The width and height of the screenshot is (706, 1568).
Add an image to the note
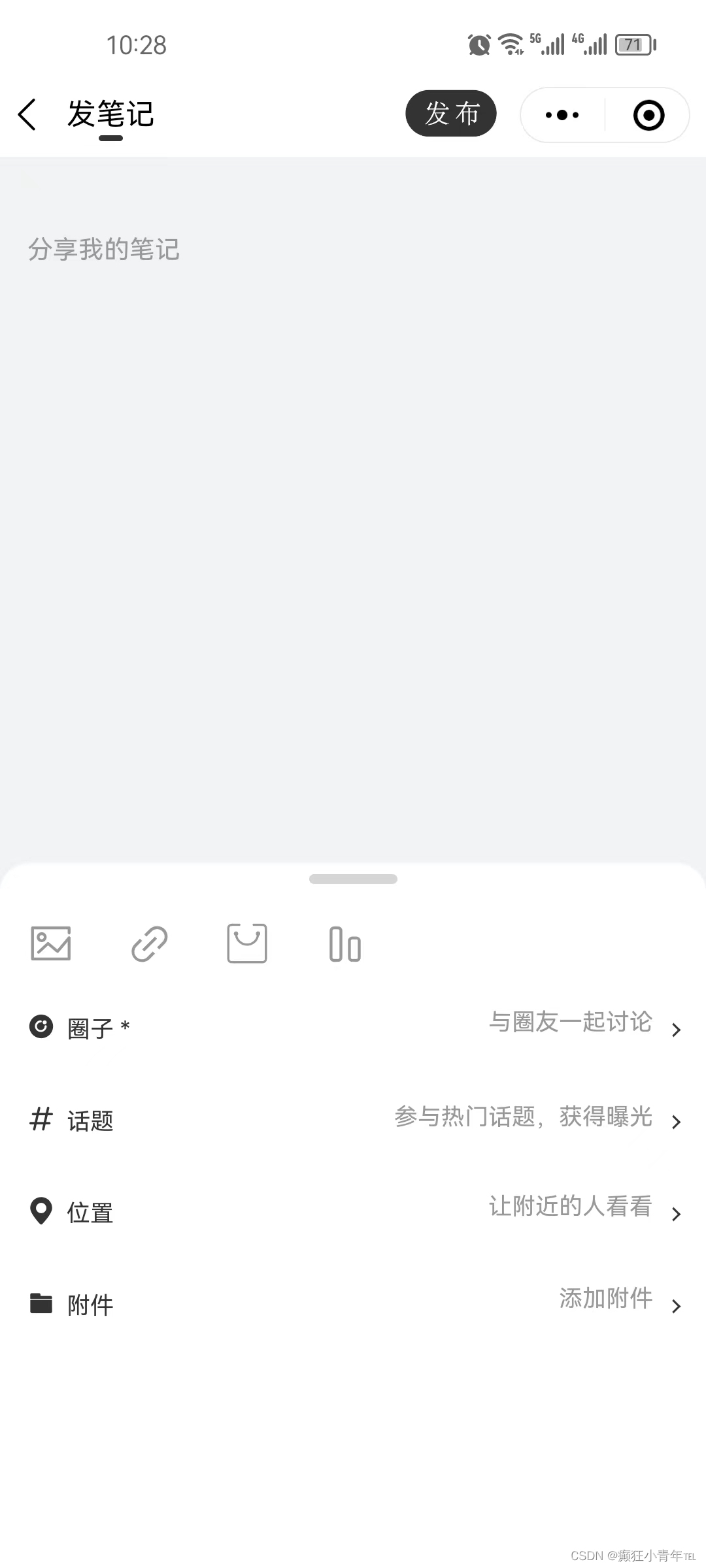tap(51, 943)
